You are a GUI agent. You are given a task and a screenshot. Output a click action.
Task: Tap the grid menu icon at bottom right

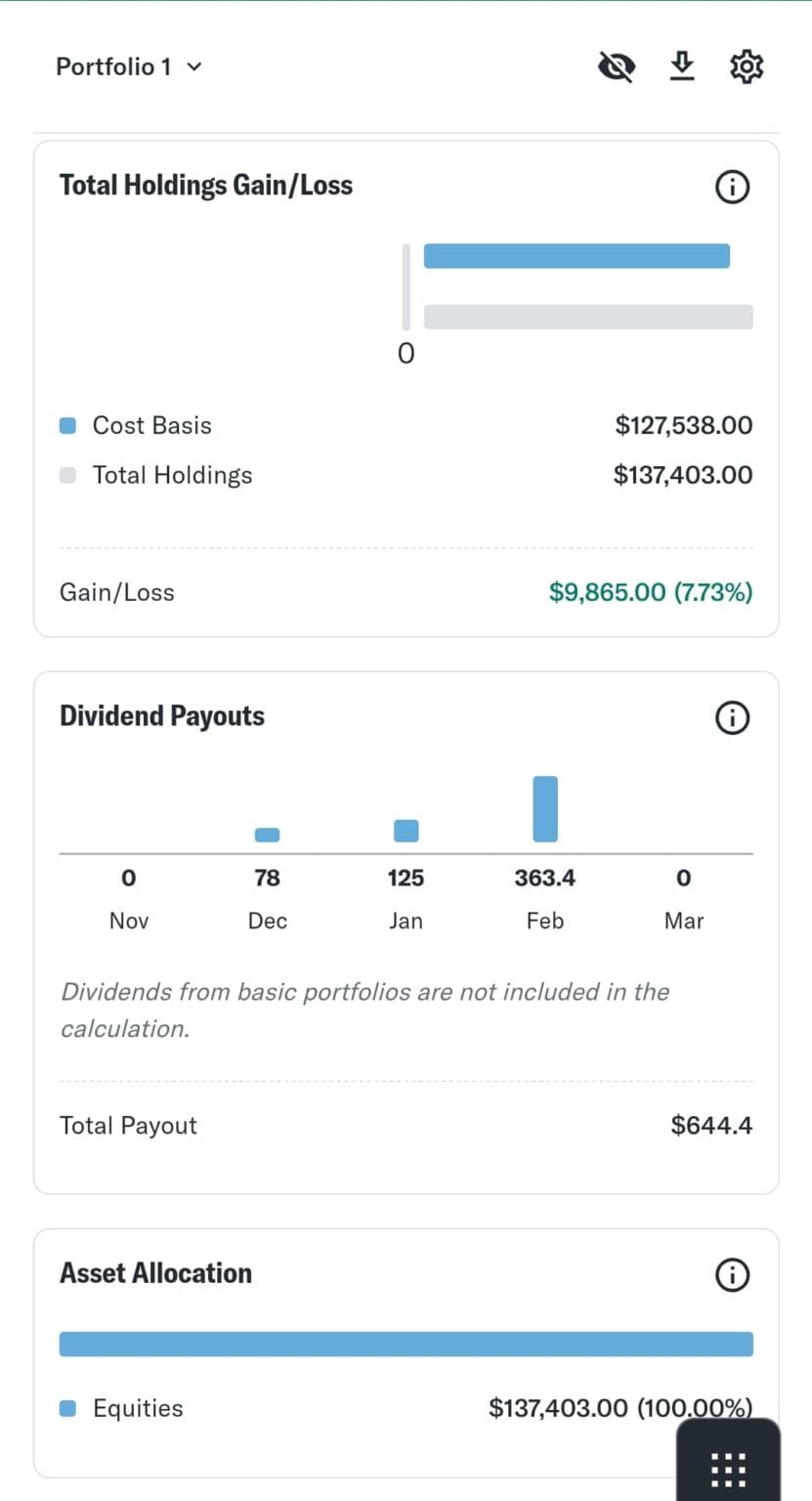click(727, 1468)
